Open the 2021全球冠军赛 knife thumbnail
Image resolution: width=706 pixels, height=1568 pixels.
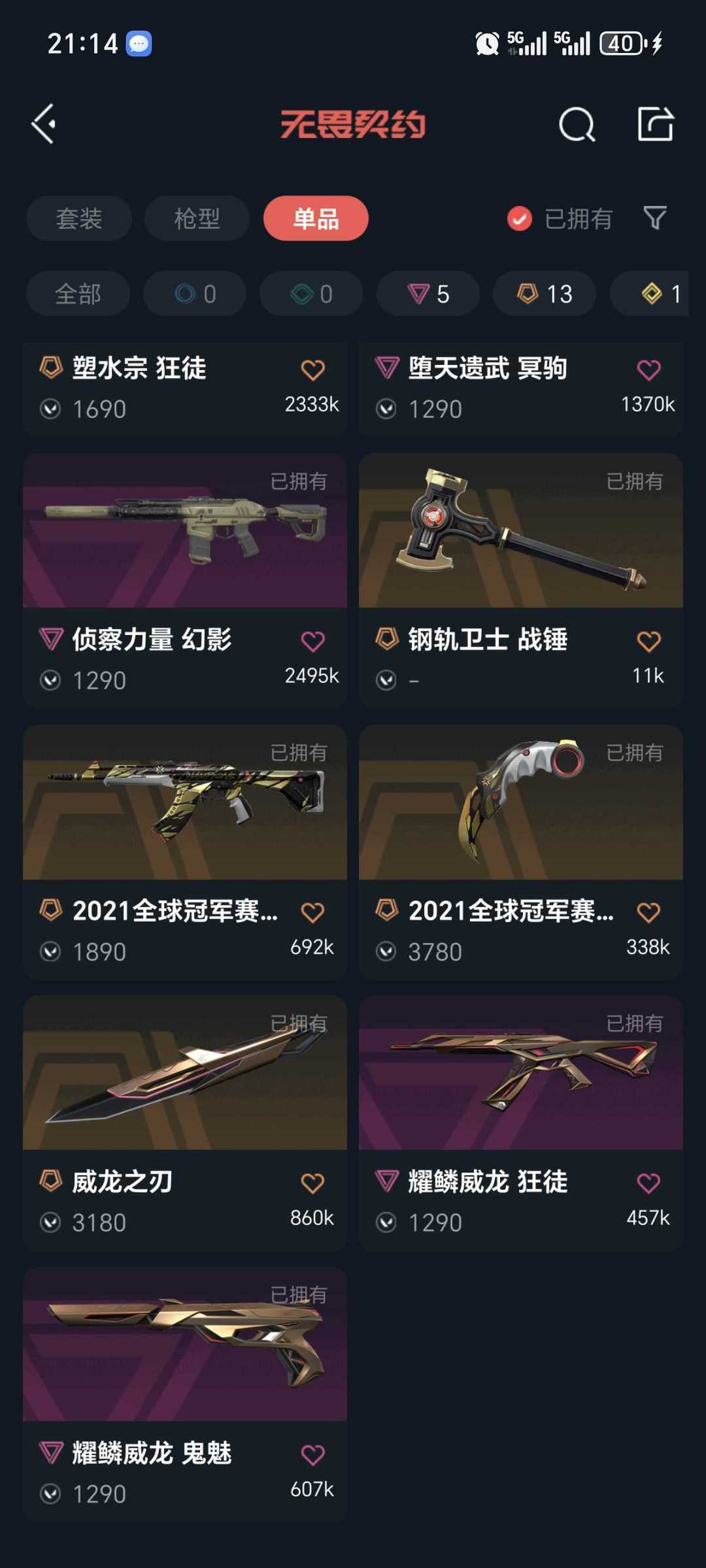point(520,804)
